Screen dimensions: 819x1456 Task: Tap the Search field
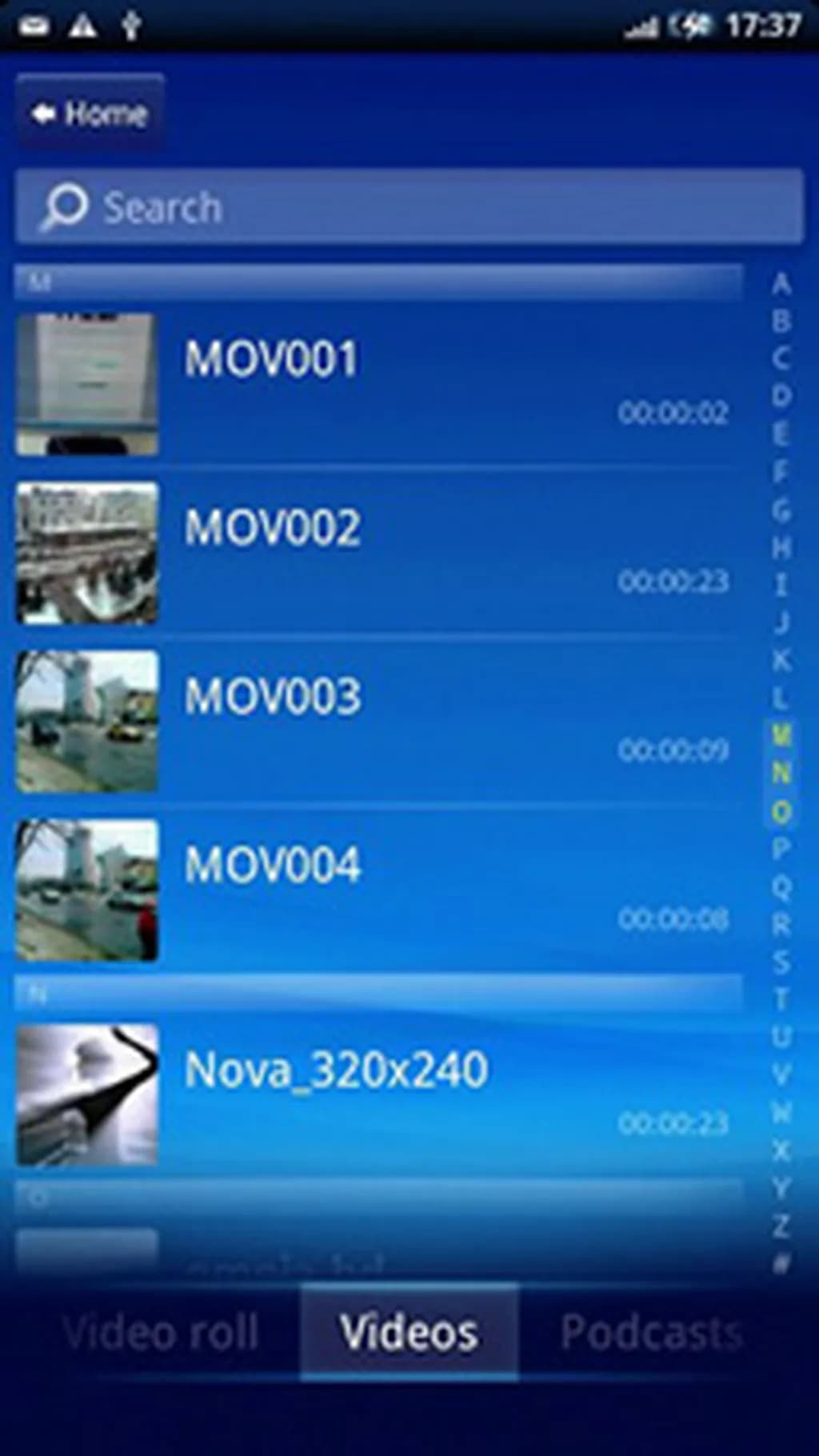pos(409,206)
